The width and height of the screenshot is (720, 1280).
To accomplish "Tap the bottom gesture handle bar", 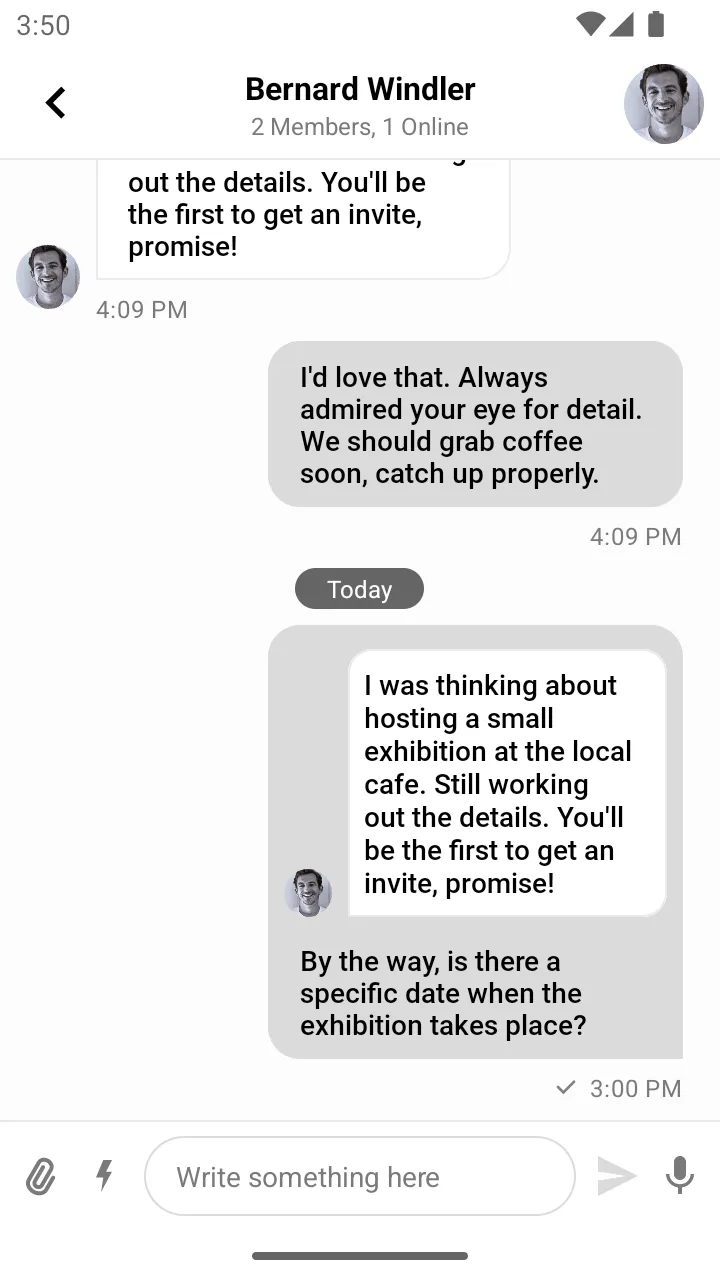I will pyautogui.click(x=360, y=1254).
